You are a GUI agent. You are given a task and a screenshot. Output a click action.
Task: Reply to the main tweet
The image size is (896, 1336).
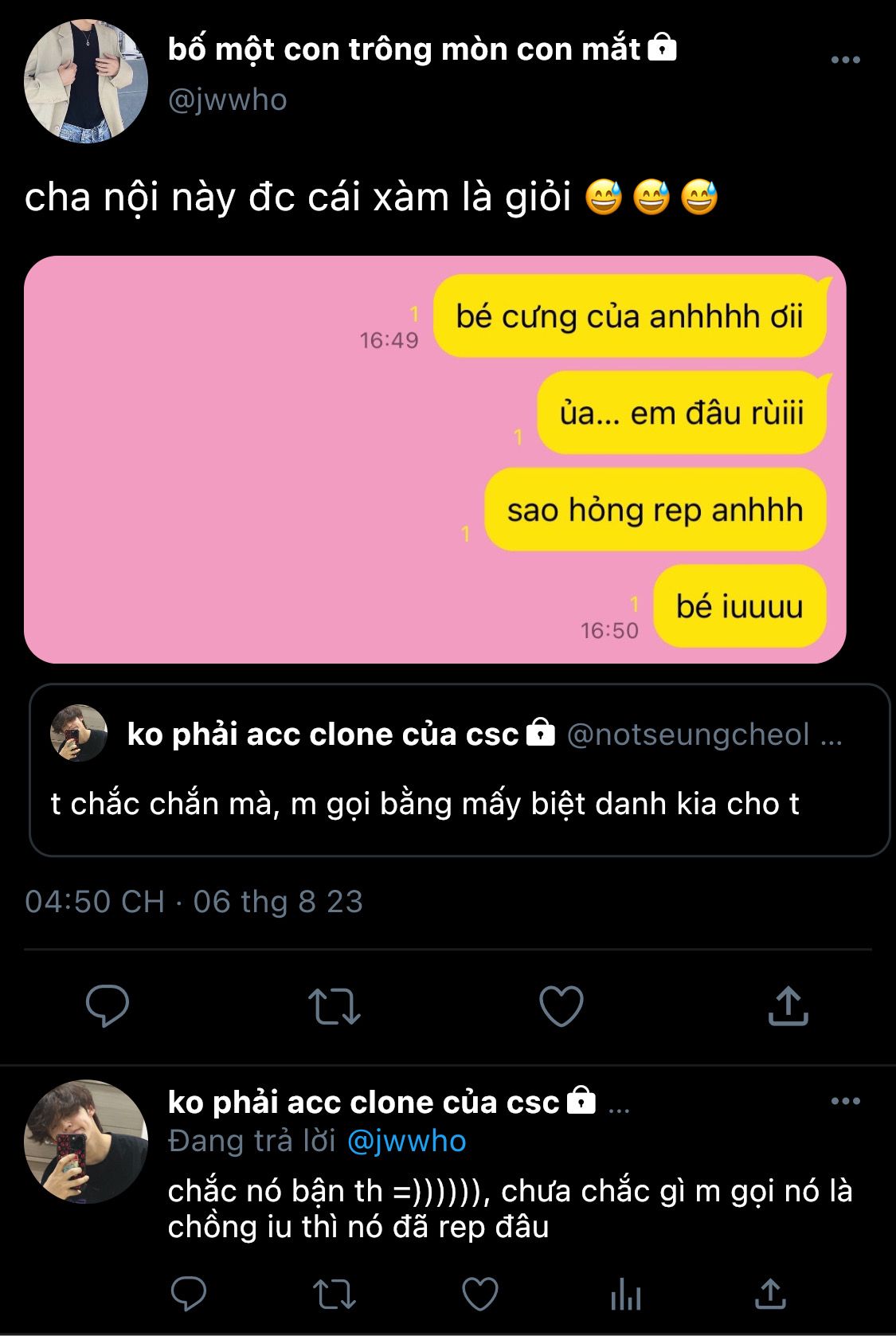tap(108, 1005)
